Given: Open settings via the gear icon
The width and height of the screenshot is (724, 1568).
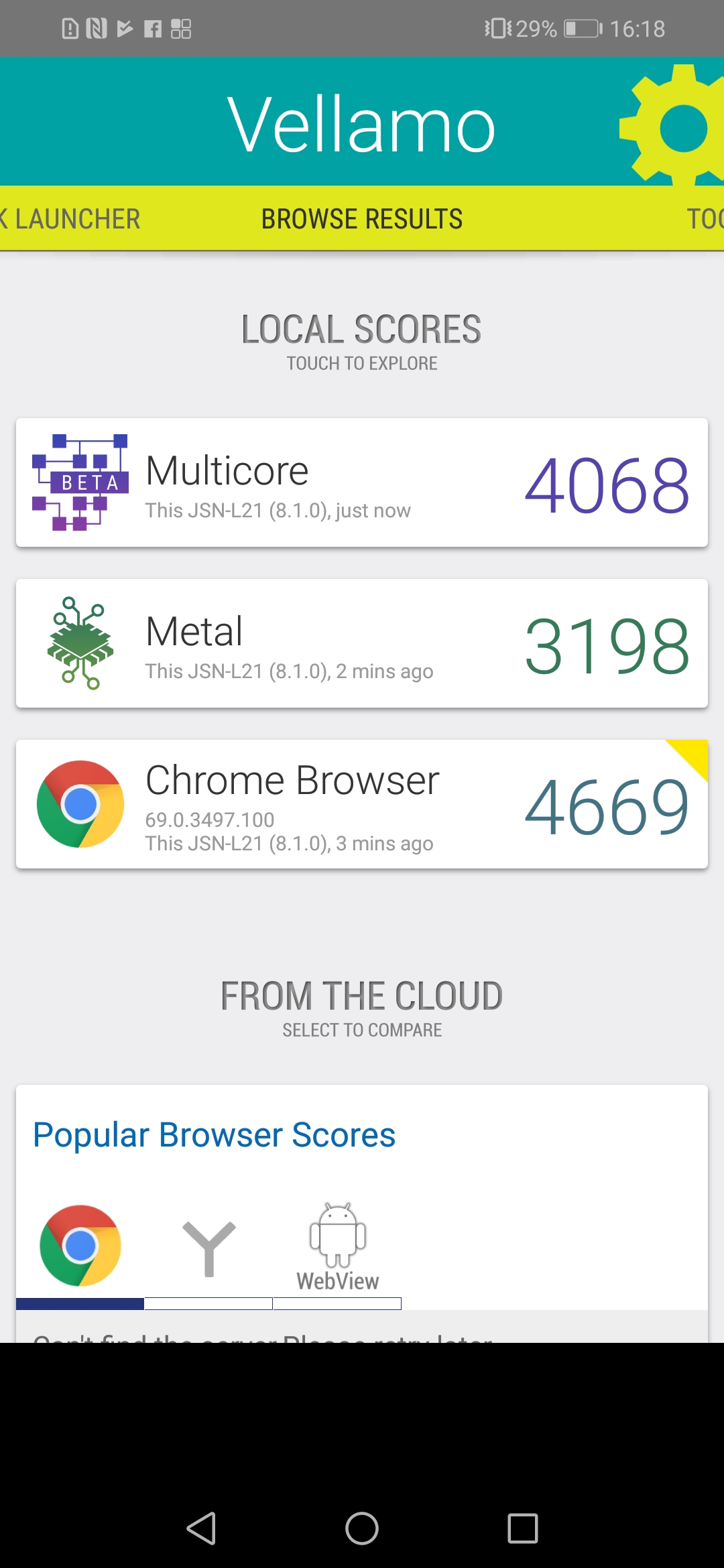Looking at the screenshot, I should click(674, 126).
